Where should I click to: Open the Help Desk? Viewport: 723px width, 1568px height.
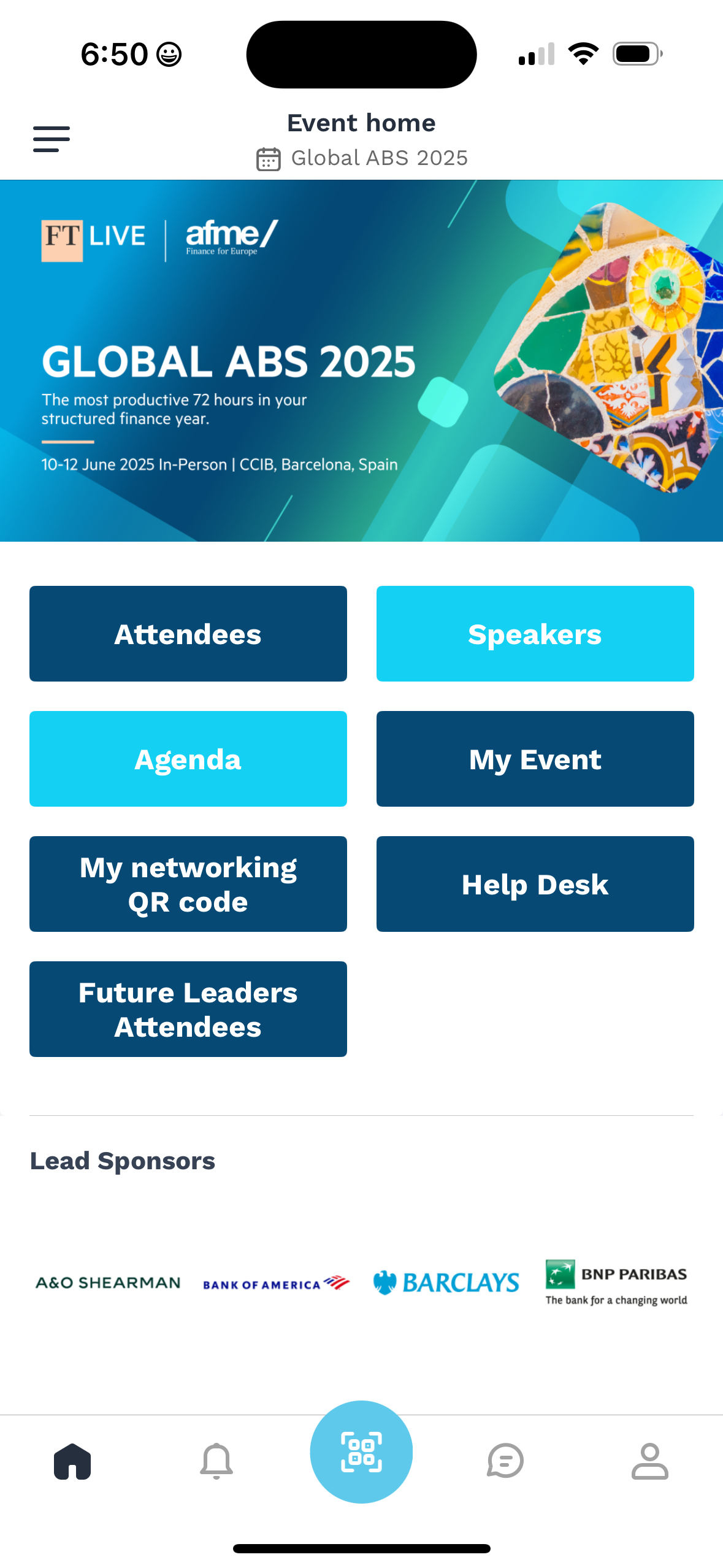[x=535, y=884]
